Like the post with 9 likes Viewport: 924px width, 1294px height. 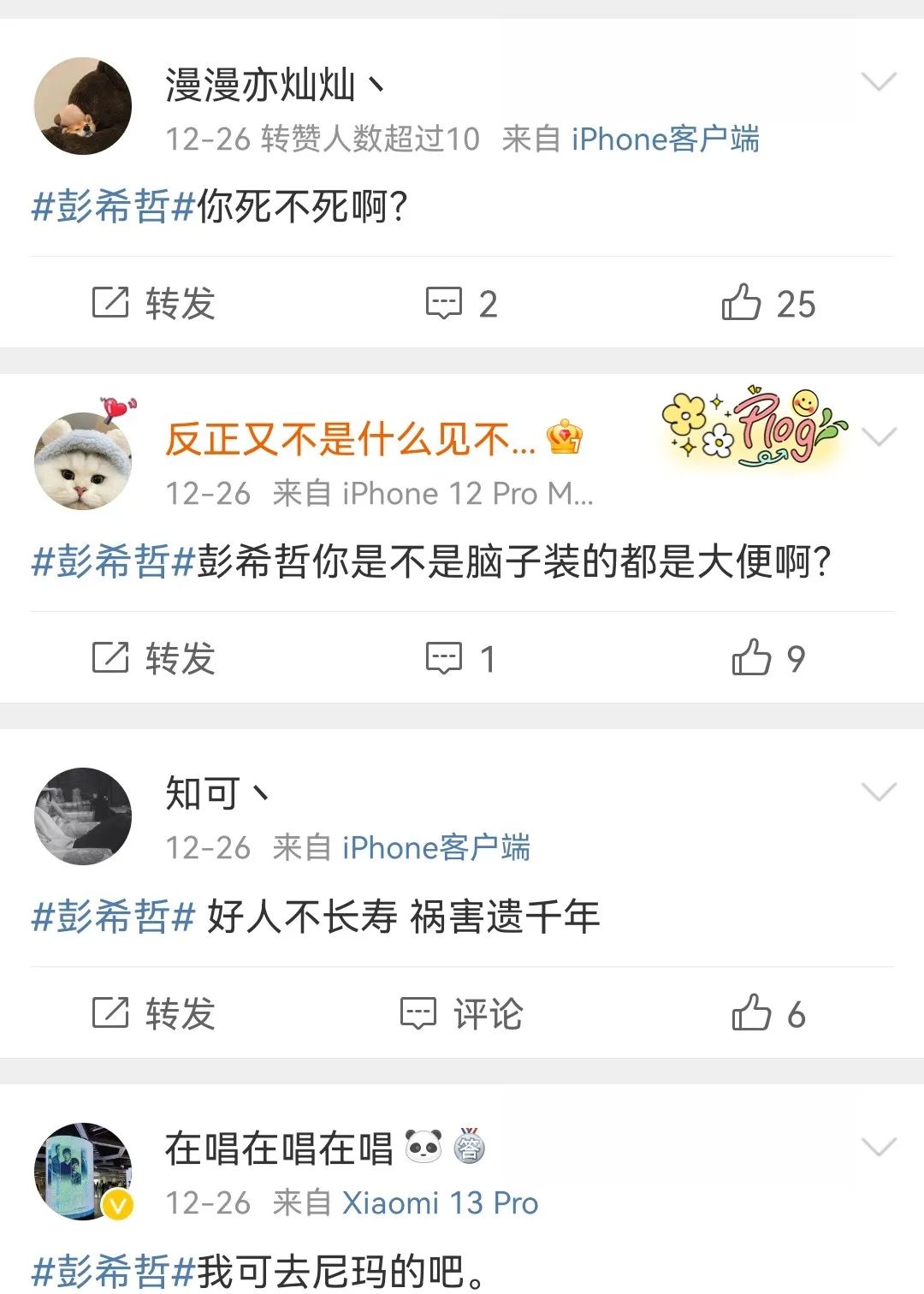767,659
